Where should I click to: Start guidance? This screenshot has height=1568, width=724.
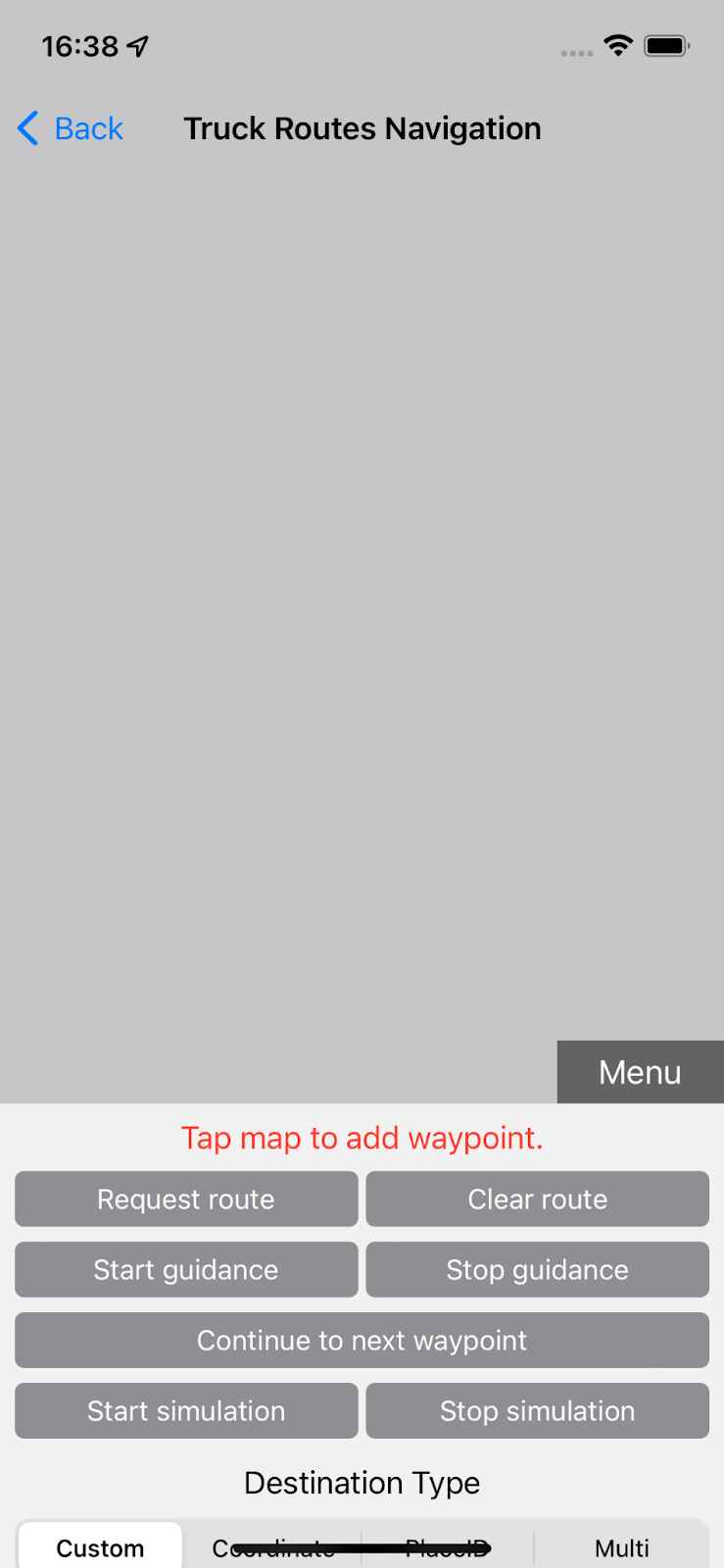coord(186,1269)
